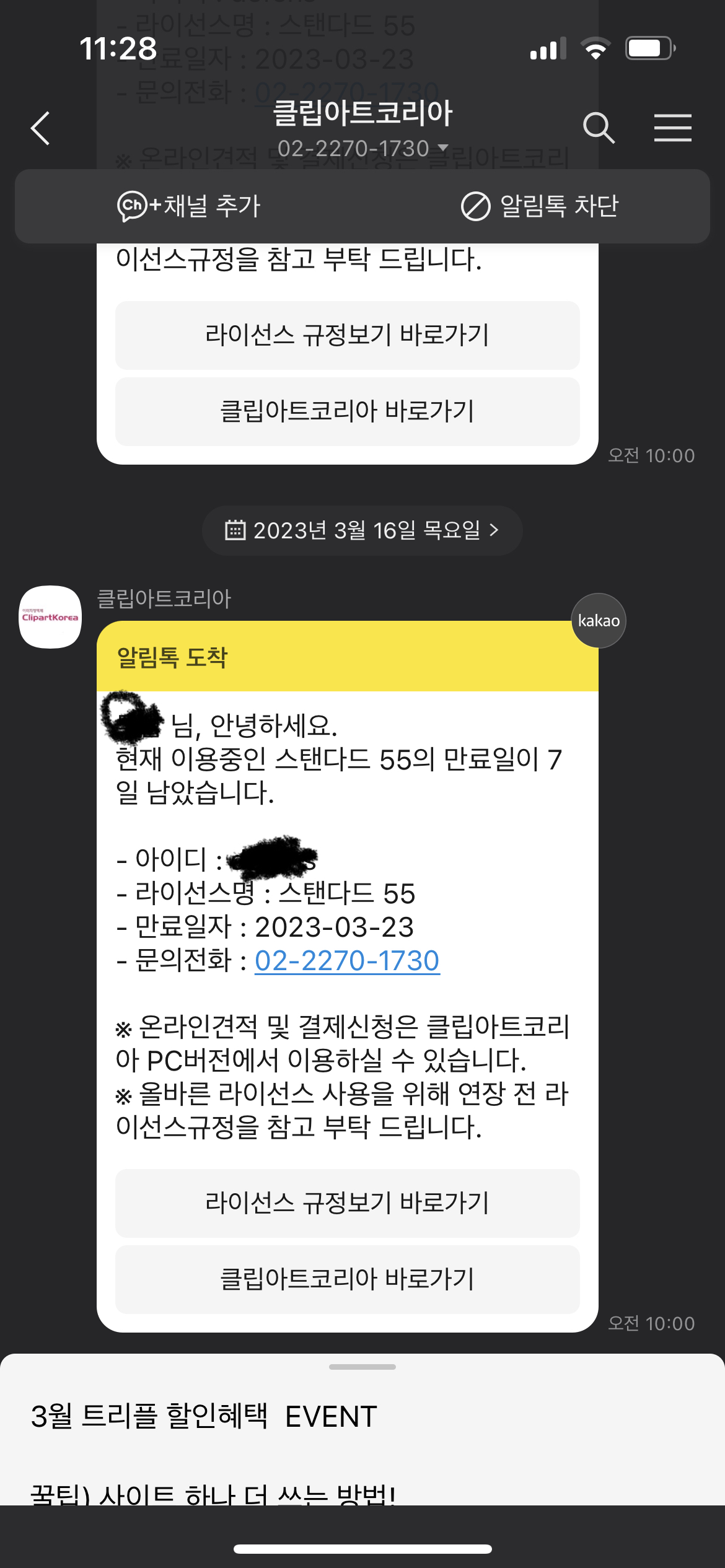Block alerts with 알림톡 차단
This screenshot has height=1568, width=725.
[x=540, y=206]
